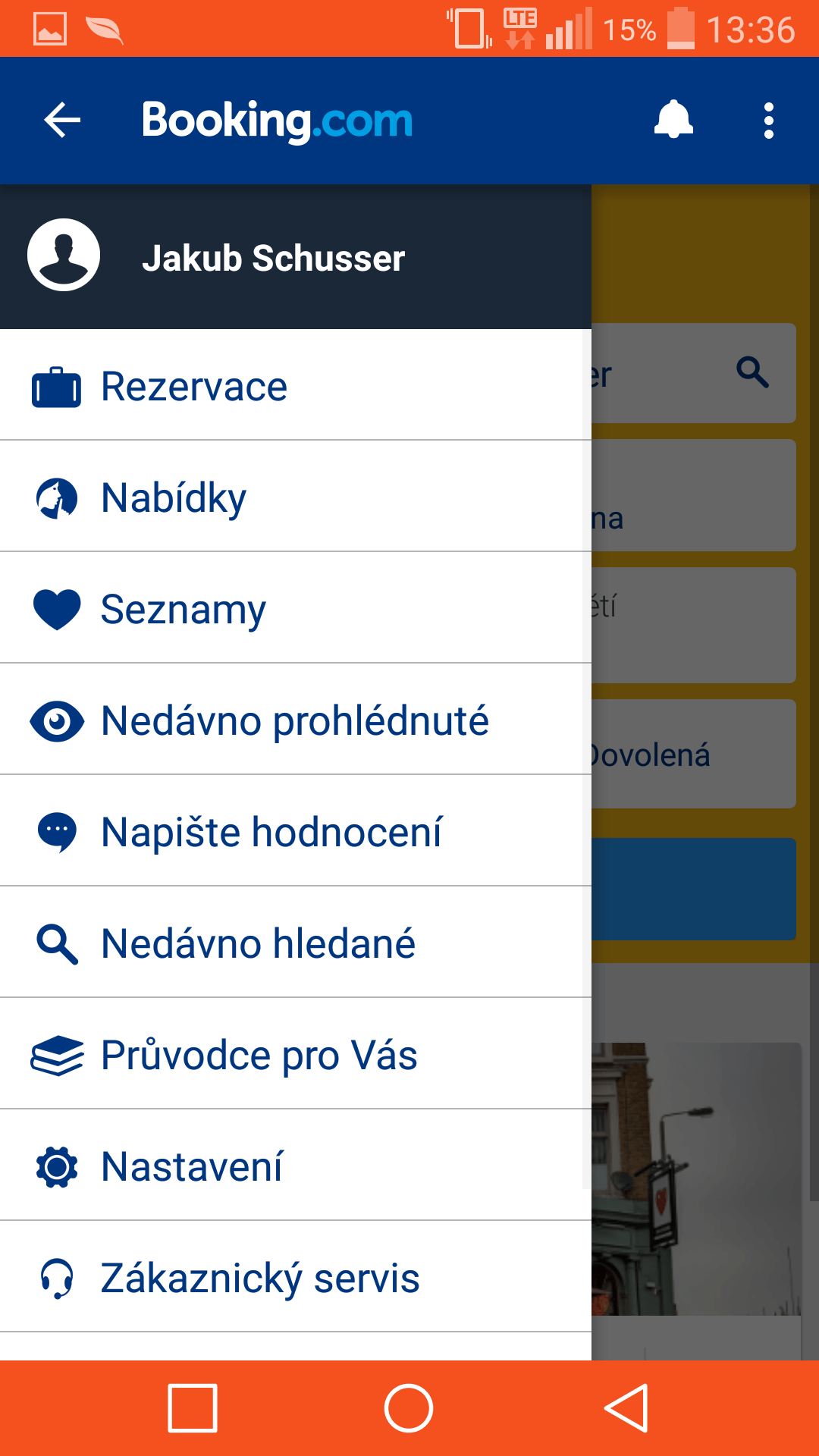Select Napište hodnocení
This screenshot has width=819, height=1456.
coord(296,831)
